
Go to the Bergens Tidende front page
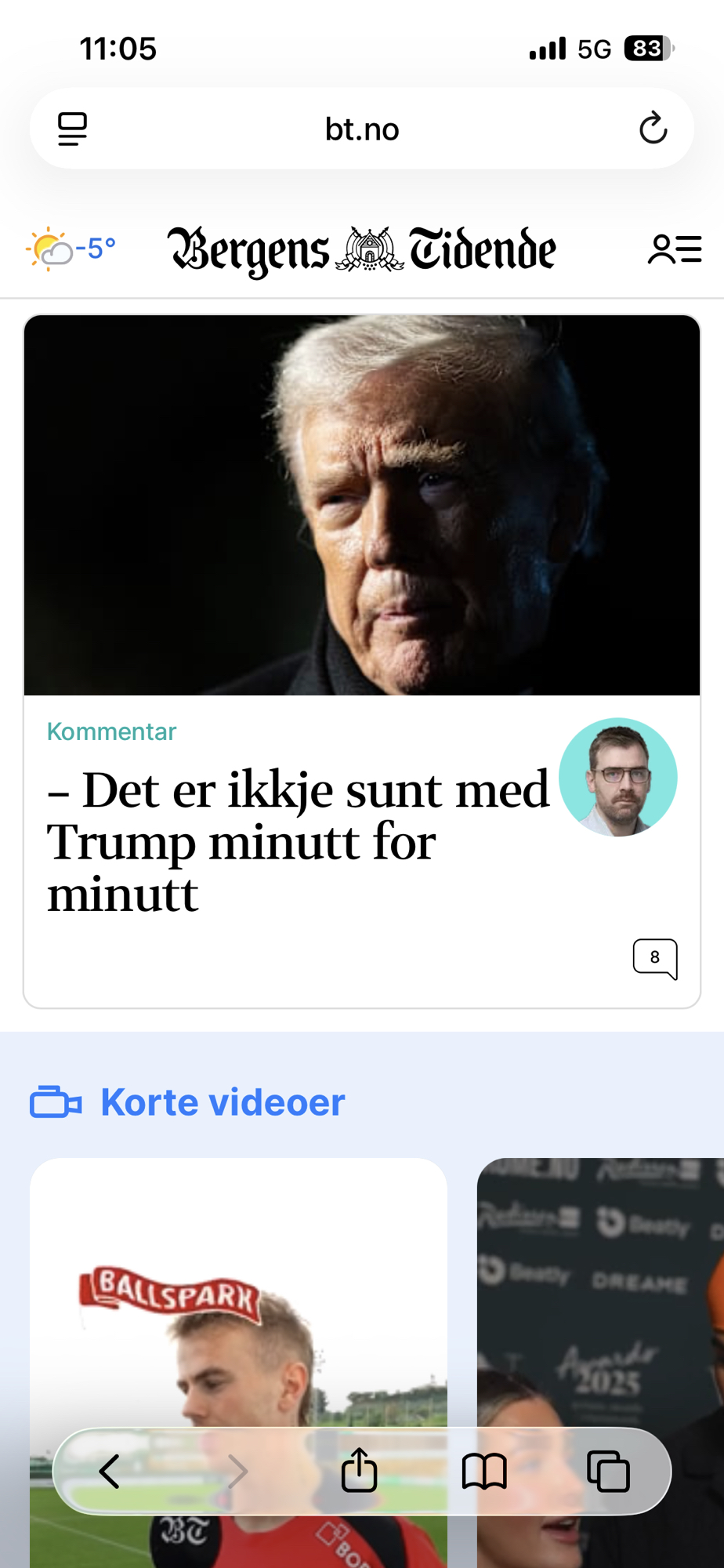[362, 250]
